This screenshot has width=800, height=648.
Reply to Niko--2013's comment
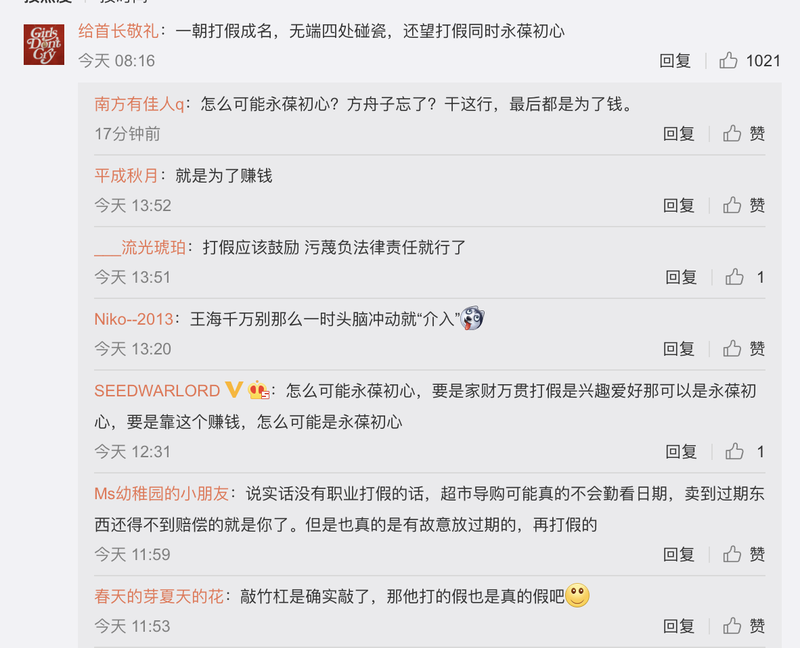[678, 349]
